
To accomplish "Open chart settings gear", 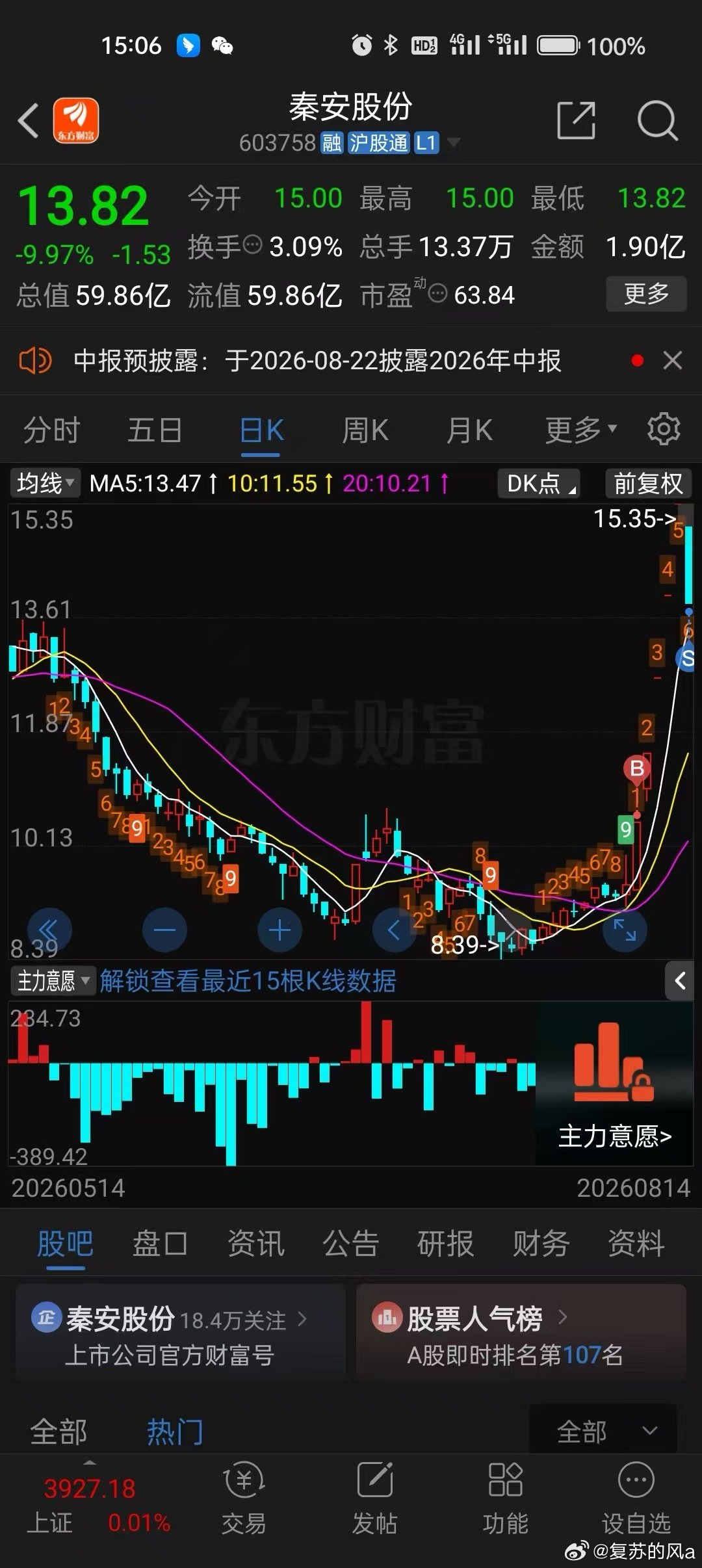I will point(664,429).
